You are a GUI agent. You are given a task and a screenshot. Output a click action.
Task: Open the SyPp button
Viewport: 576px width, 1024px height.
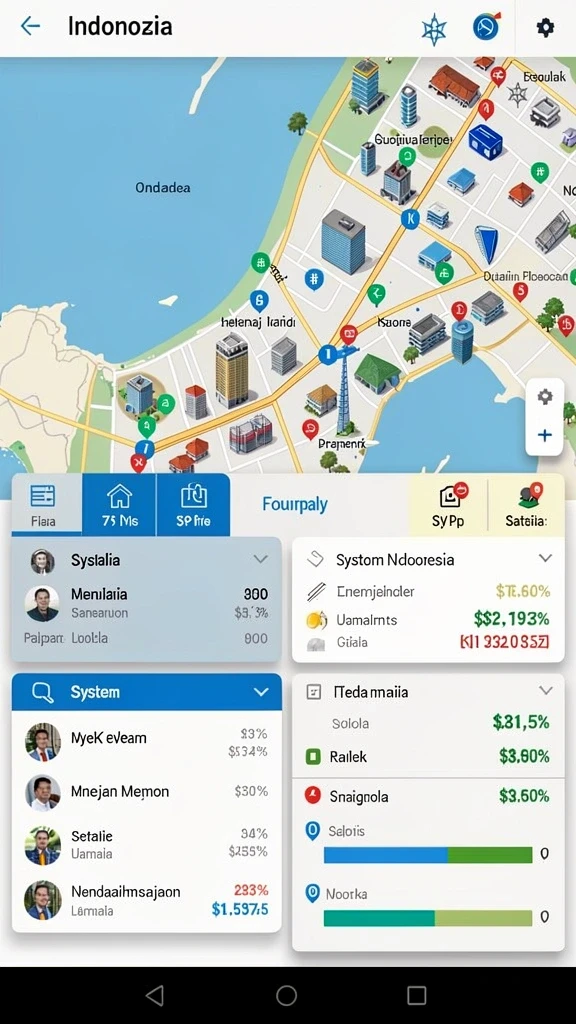point(448,505)
